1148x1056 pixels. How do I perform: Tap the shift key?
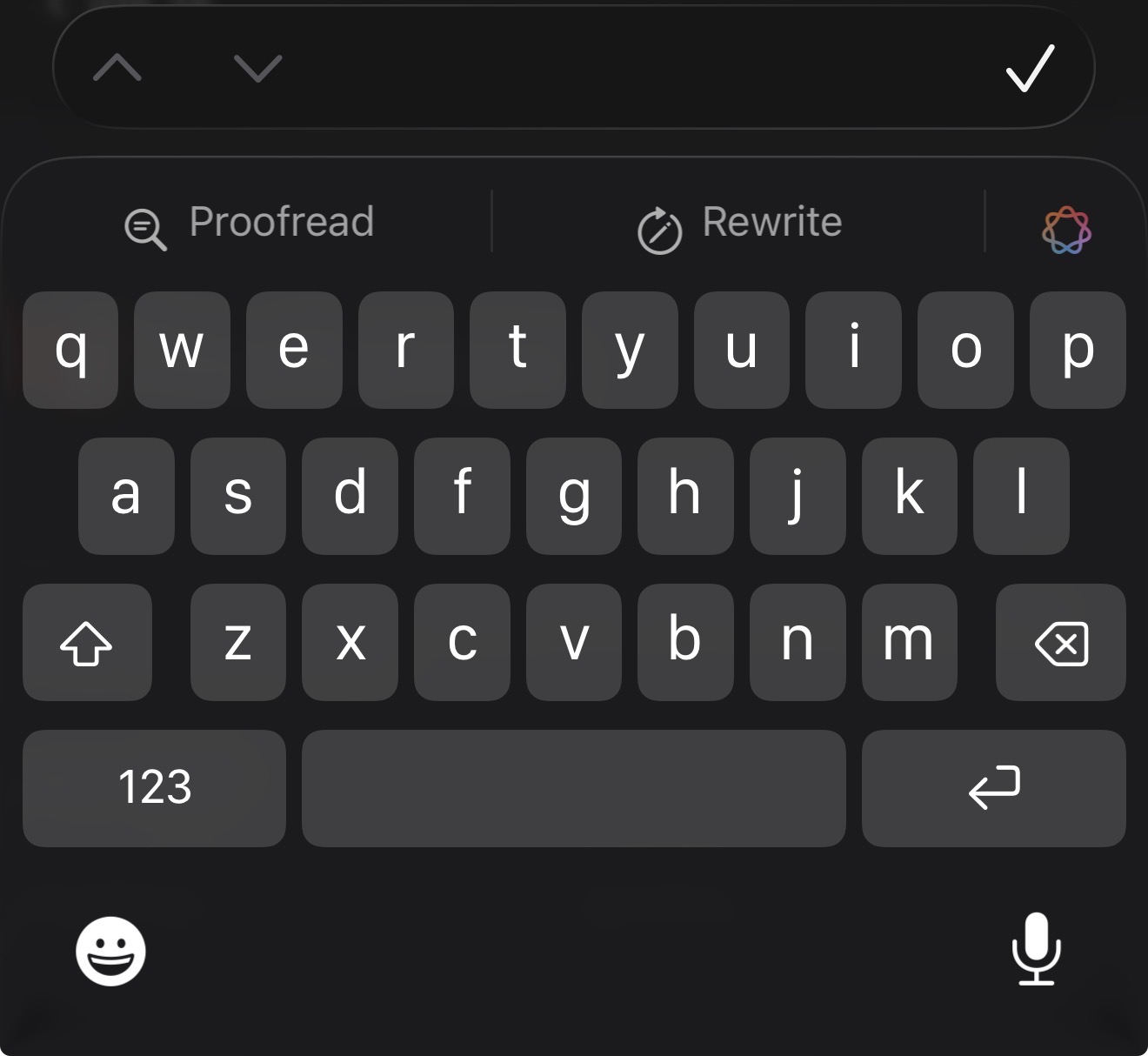(87, 643)
